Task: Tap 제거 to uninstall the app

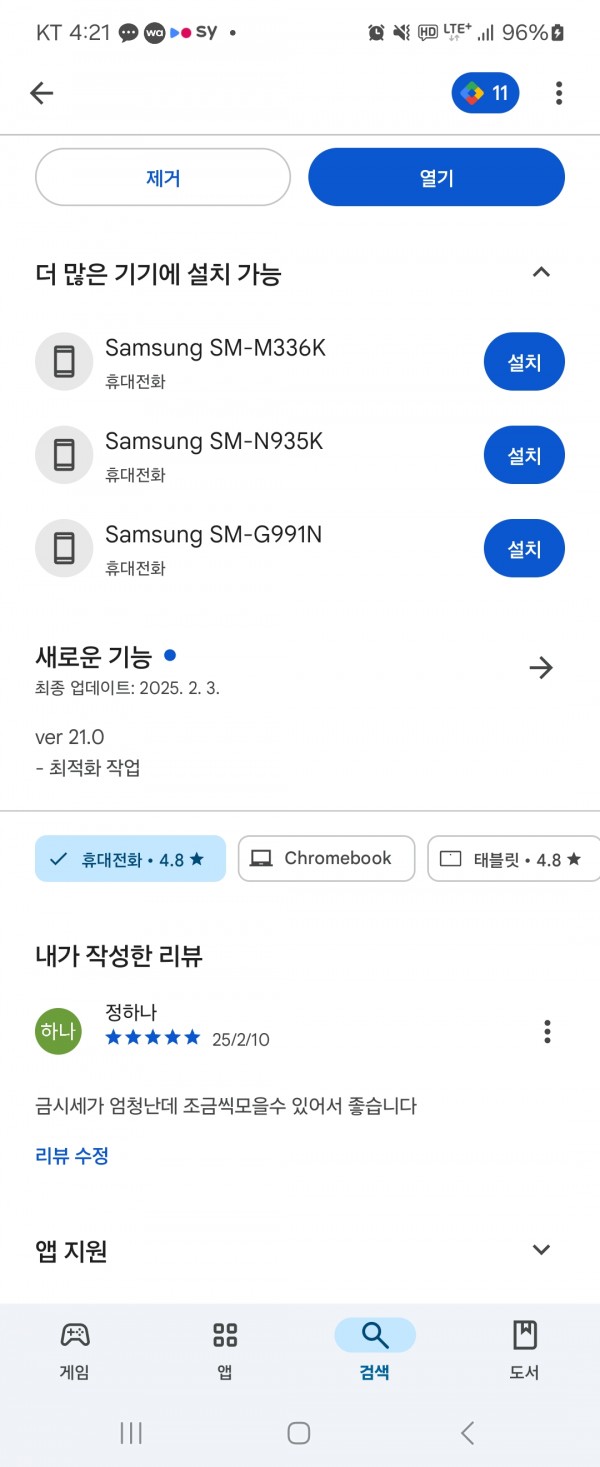Action: [x=163, y=178]
